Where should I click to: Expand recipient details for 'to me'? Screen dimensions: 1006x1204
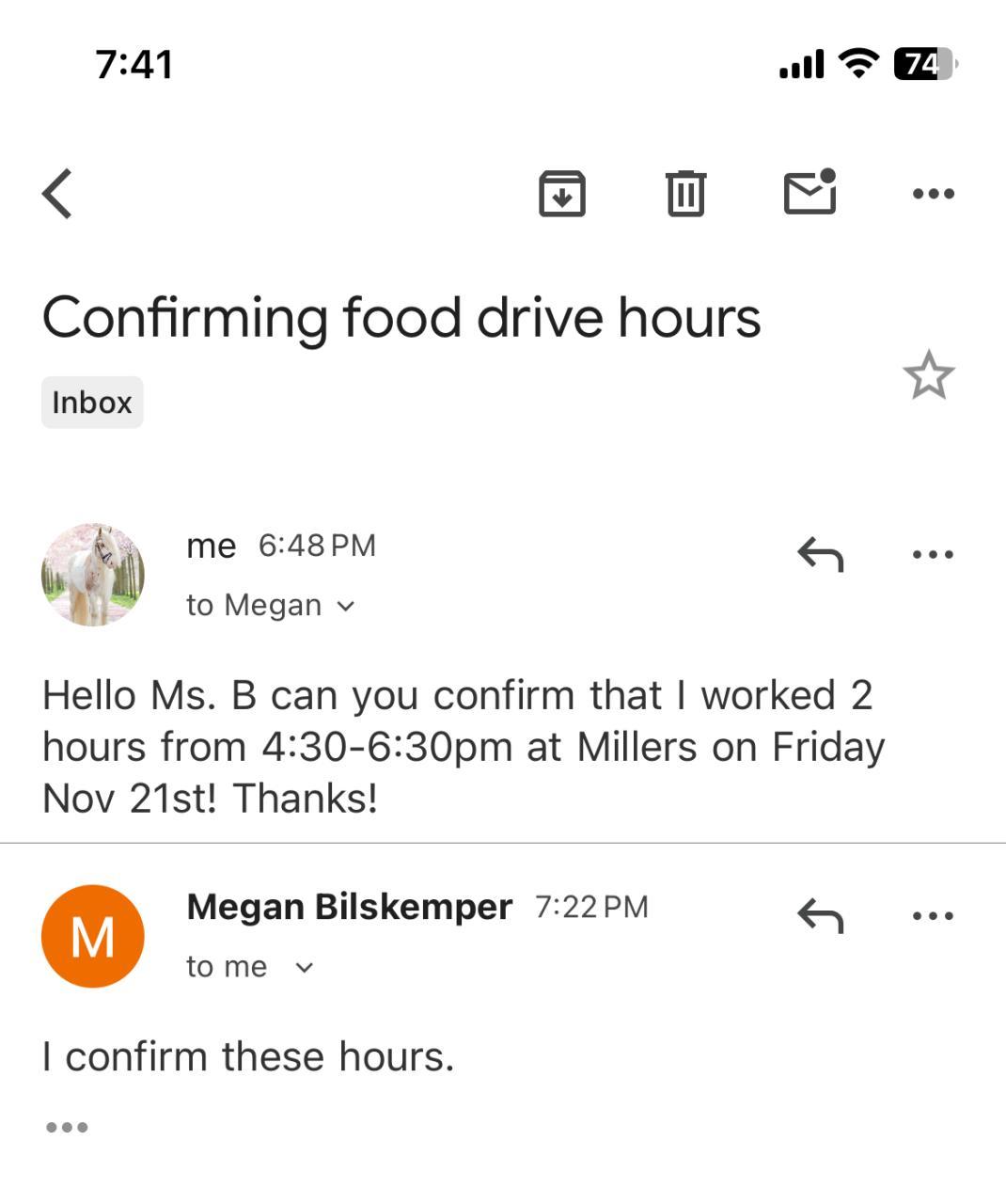coord(304,967)
